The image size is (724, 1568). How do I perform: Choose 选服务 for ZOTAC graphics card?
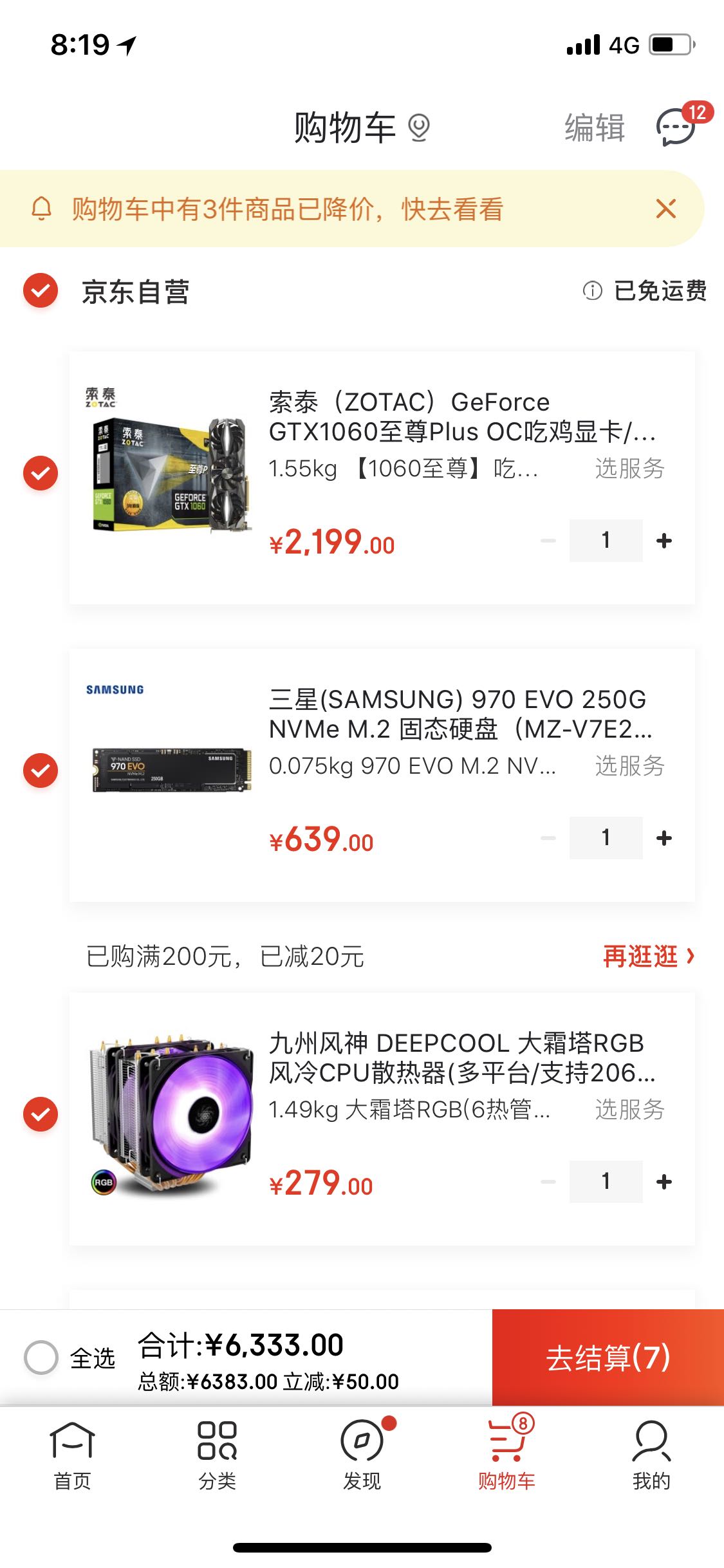pos(629,469)
